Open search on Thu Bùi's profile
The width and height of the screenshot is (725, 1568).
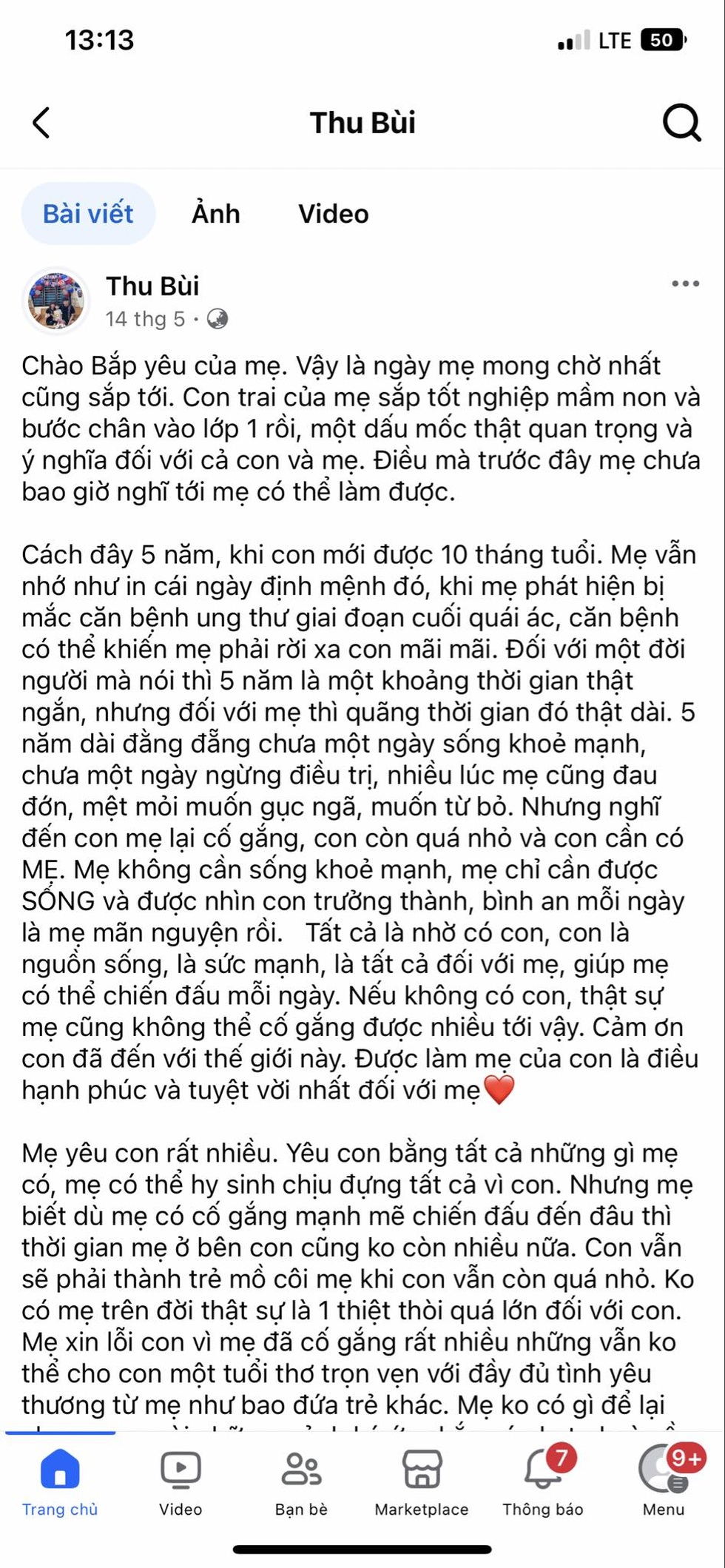[681, 122]
